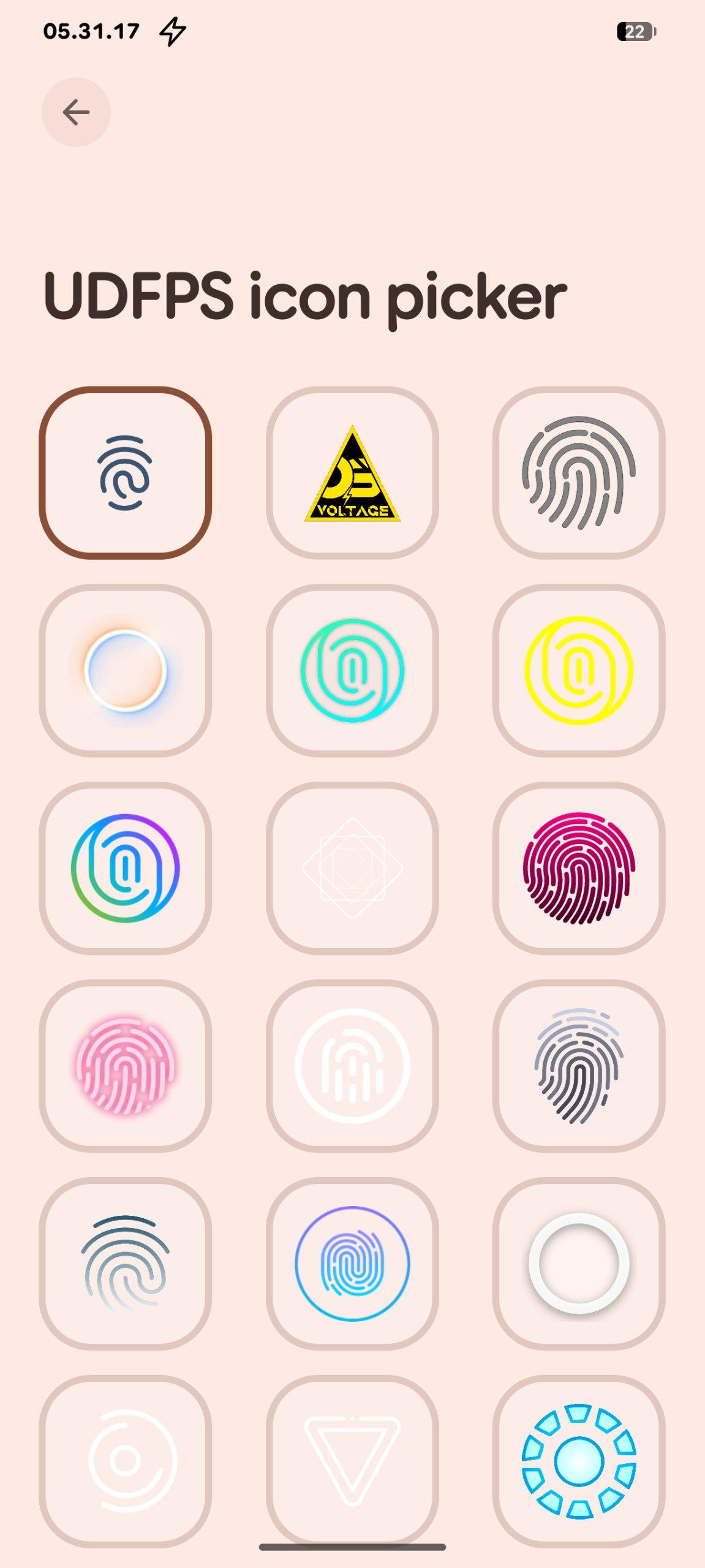Pick the glowing orange-blue ring icon

click(x=126, y=671)
